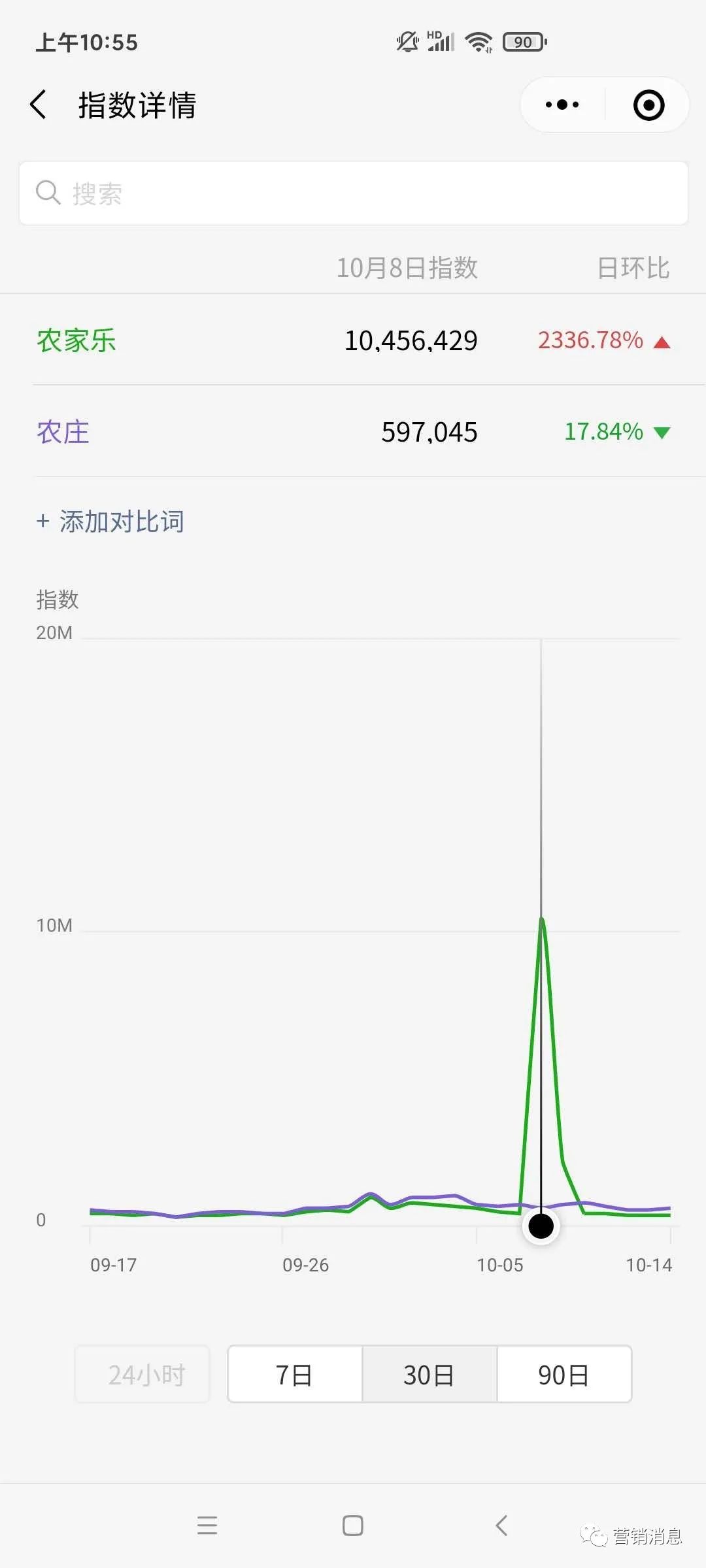Tap the black chart marker dot
This screenshot has height=1568, width=706.
[x=541, y=1226]
